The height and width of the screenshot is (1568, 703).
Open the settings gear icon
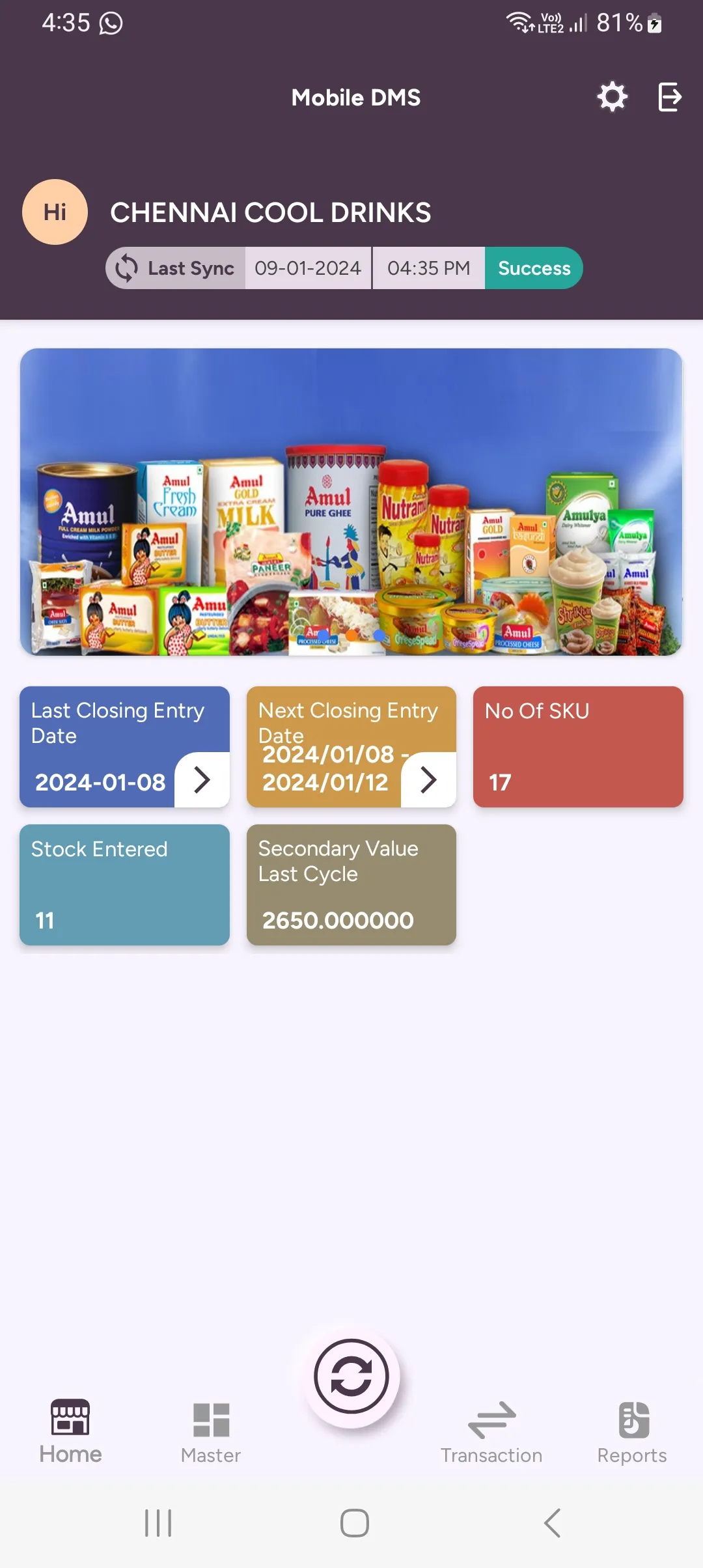[612, 97]
